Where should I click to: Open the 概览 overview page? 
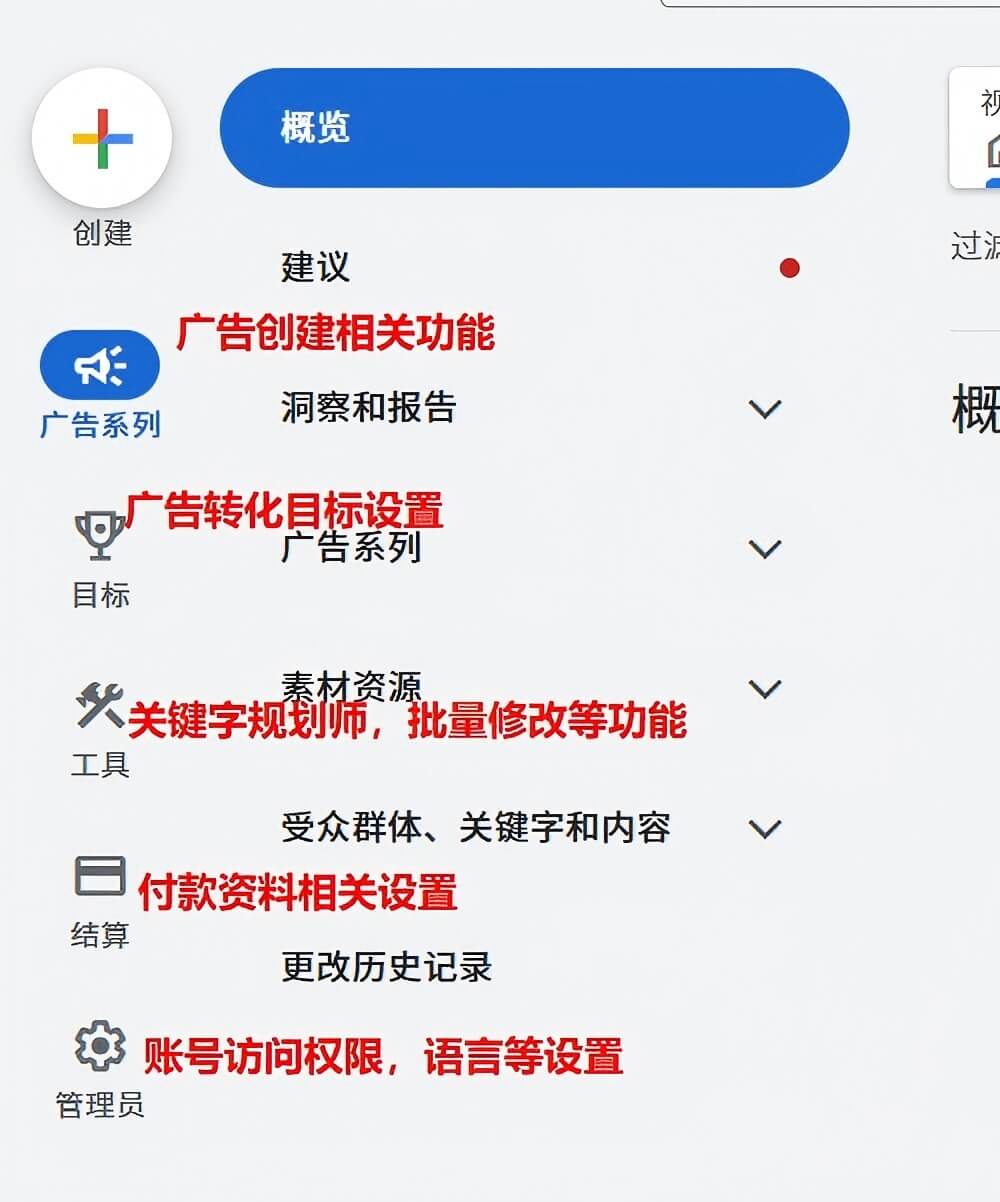(x=534, y=128)
